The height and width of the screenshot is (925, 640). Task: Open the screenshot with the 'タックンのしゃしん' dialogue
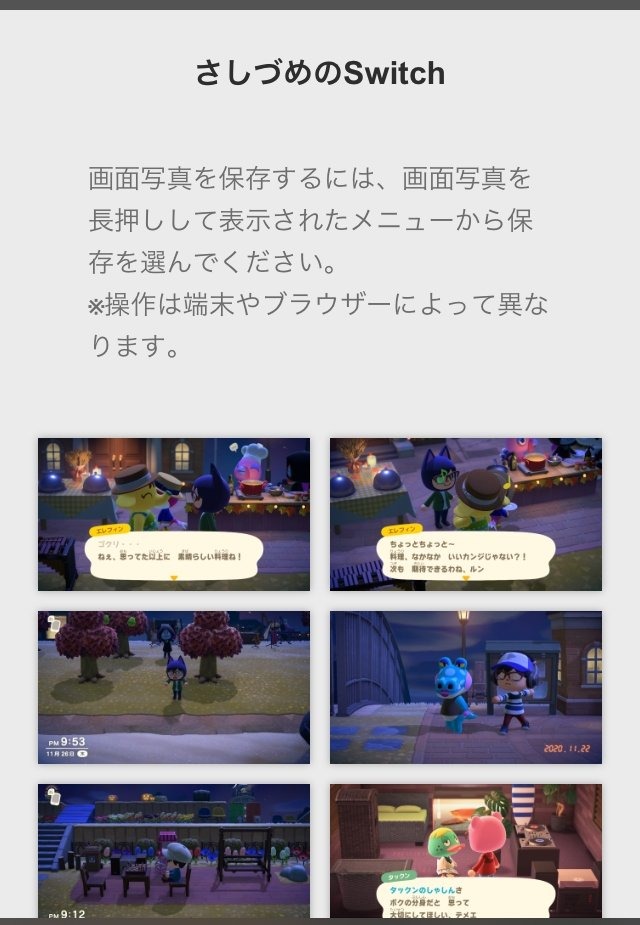pos(466,850)
